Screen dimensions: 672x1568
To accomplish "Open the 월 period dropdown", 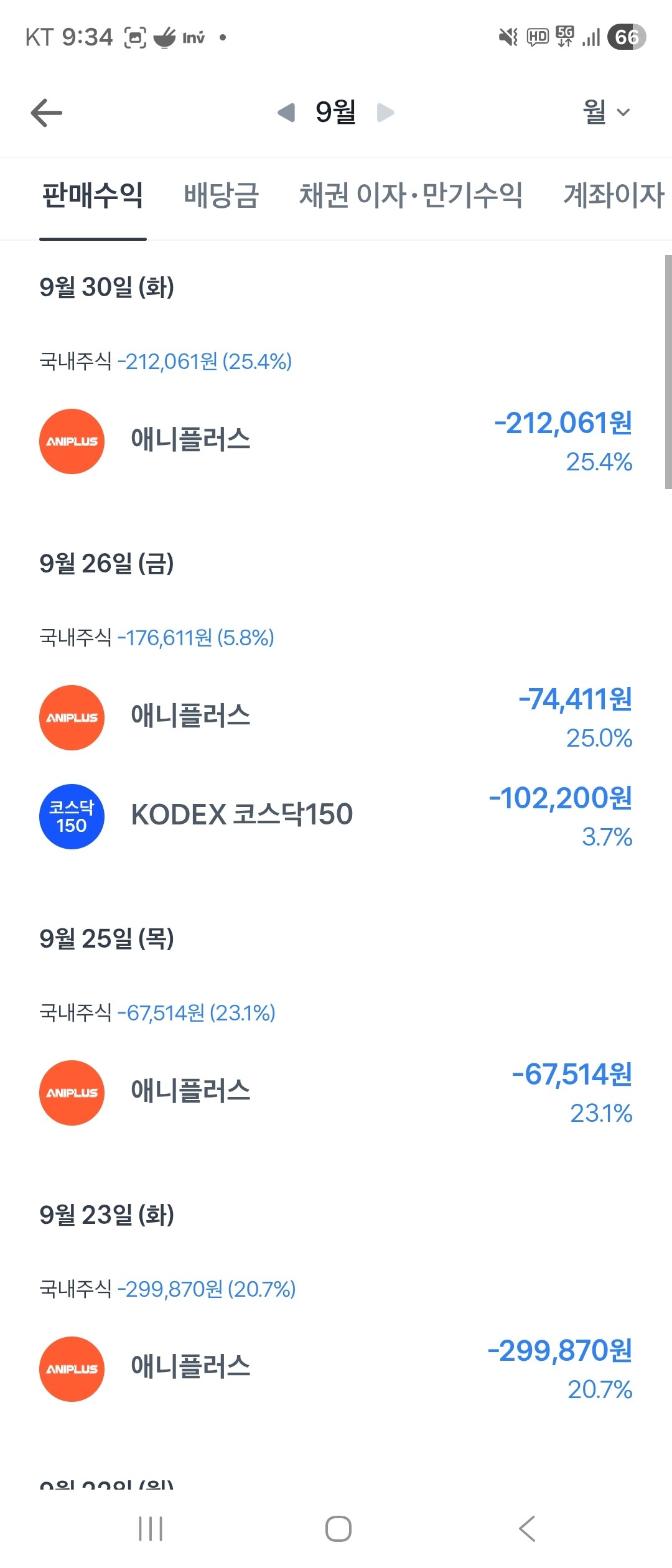I will pyautogui.click(x=606, y=113).
